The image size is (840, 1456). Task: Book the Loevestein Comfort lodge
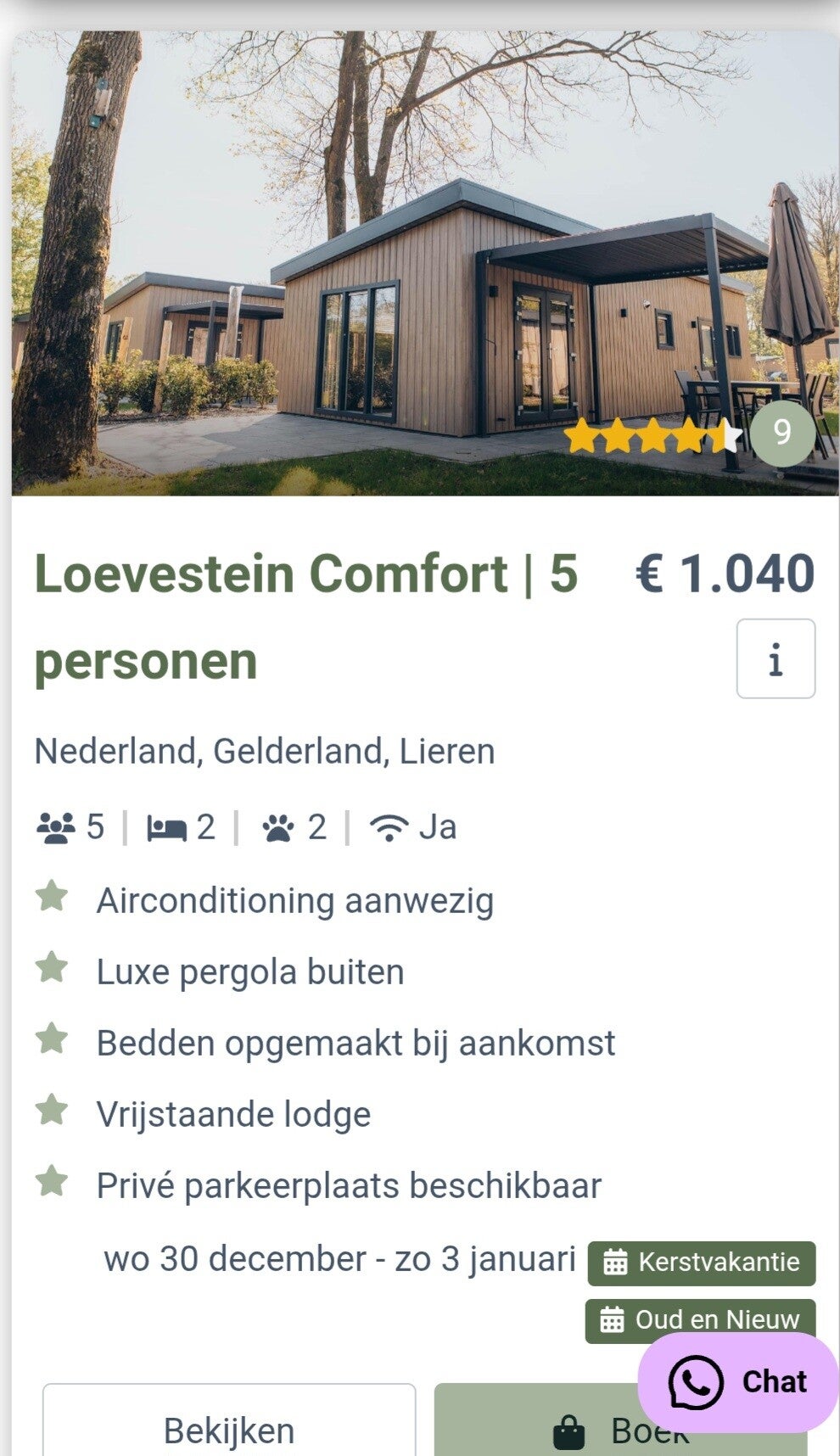(x=621, y=1420)
